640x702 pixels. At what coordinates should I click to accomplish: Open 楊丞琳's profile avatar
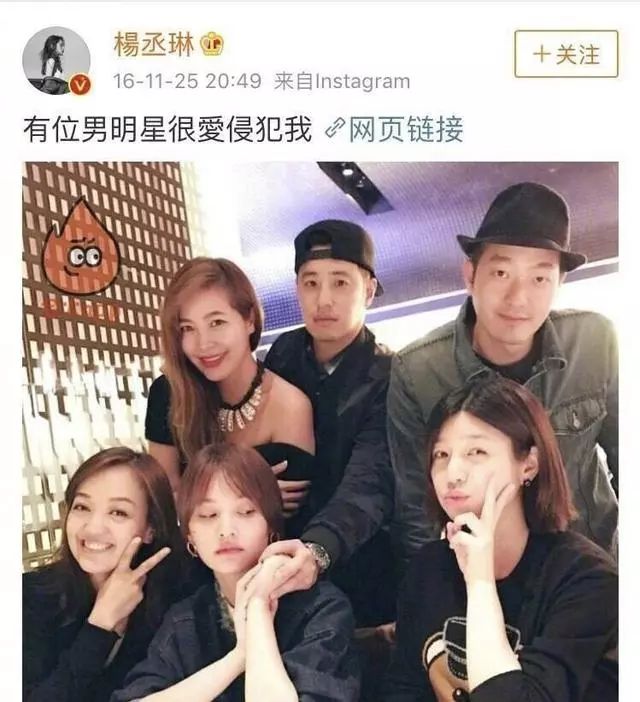[56, 60]
